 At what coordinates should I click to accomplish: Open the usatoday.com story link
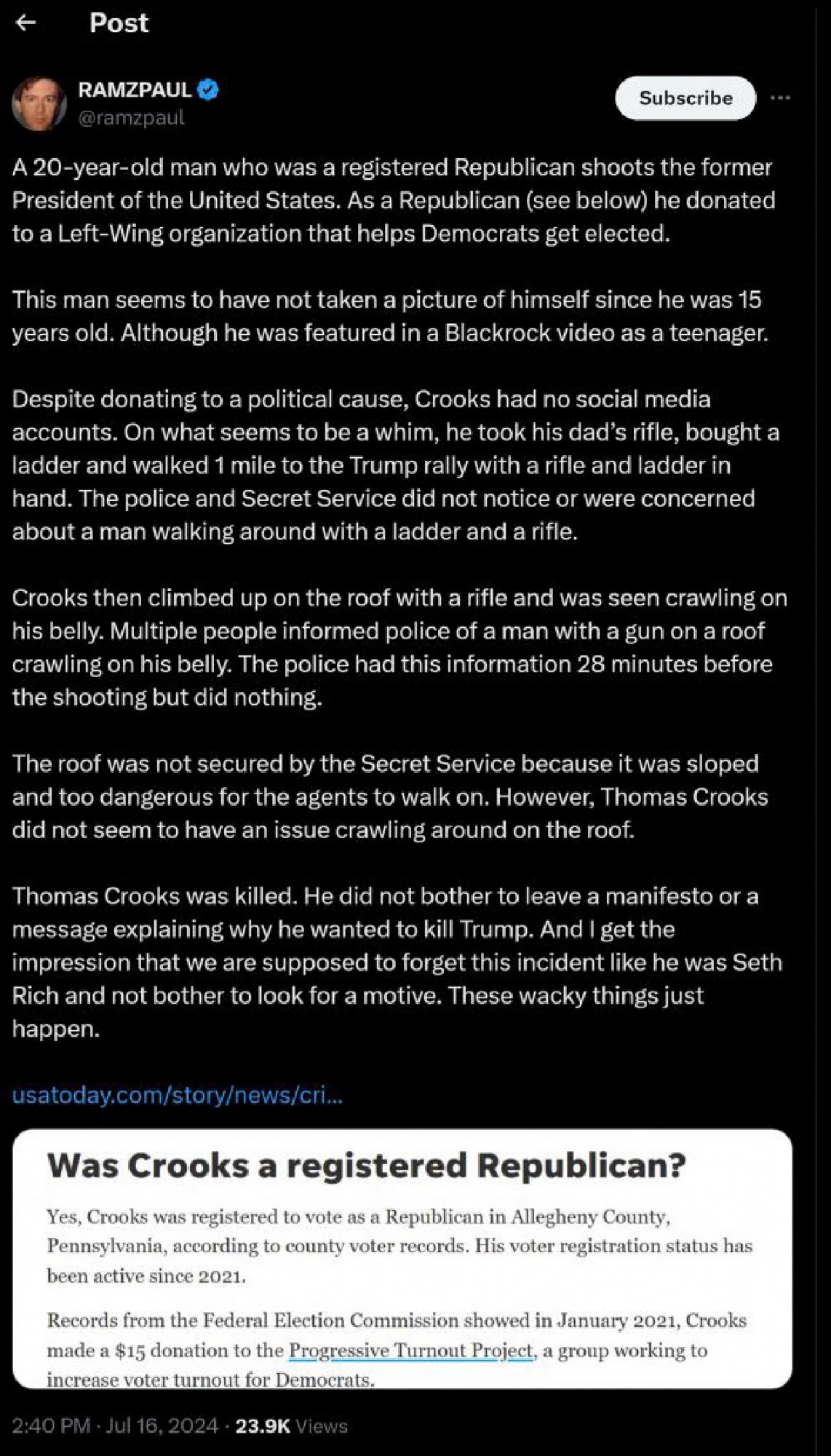(178, 1095)
